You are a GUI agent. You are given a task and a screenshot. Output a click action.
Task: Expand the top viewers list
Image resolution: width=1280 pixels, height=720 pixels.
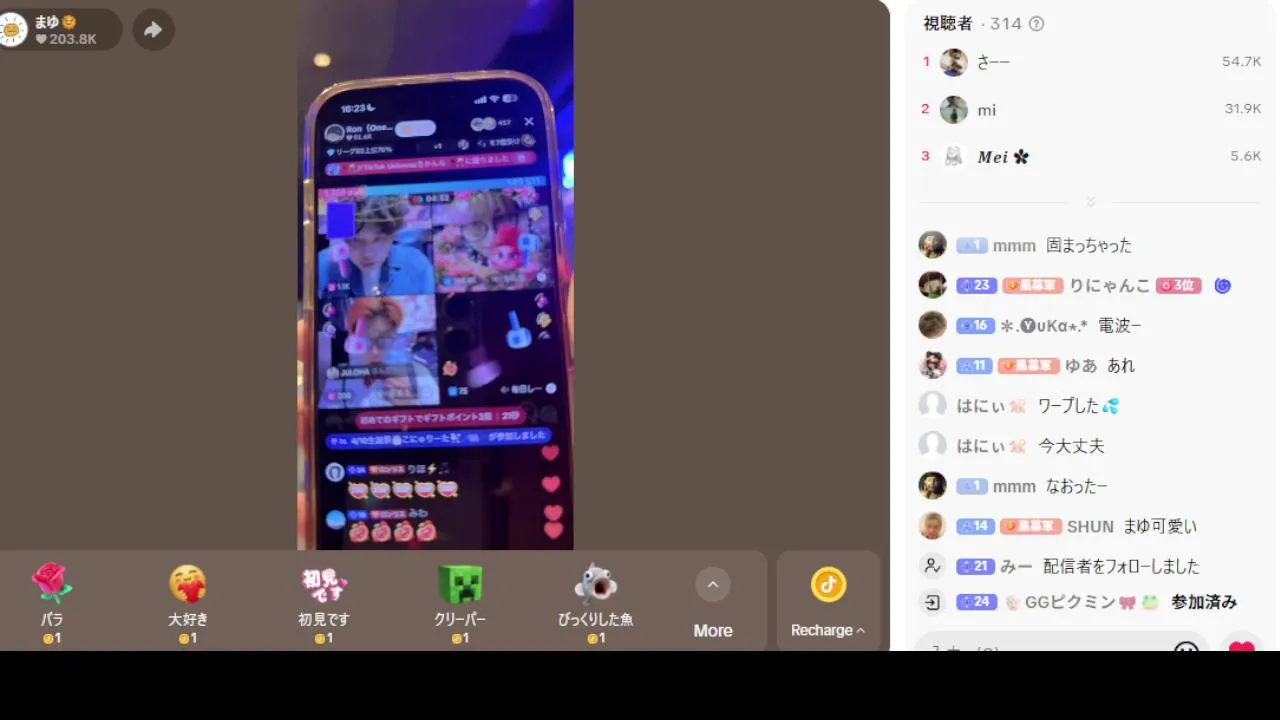[x=1090, y=202]
